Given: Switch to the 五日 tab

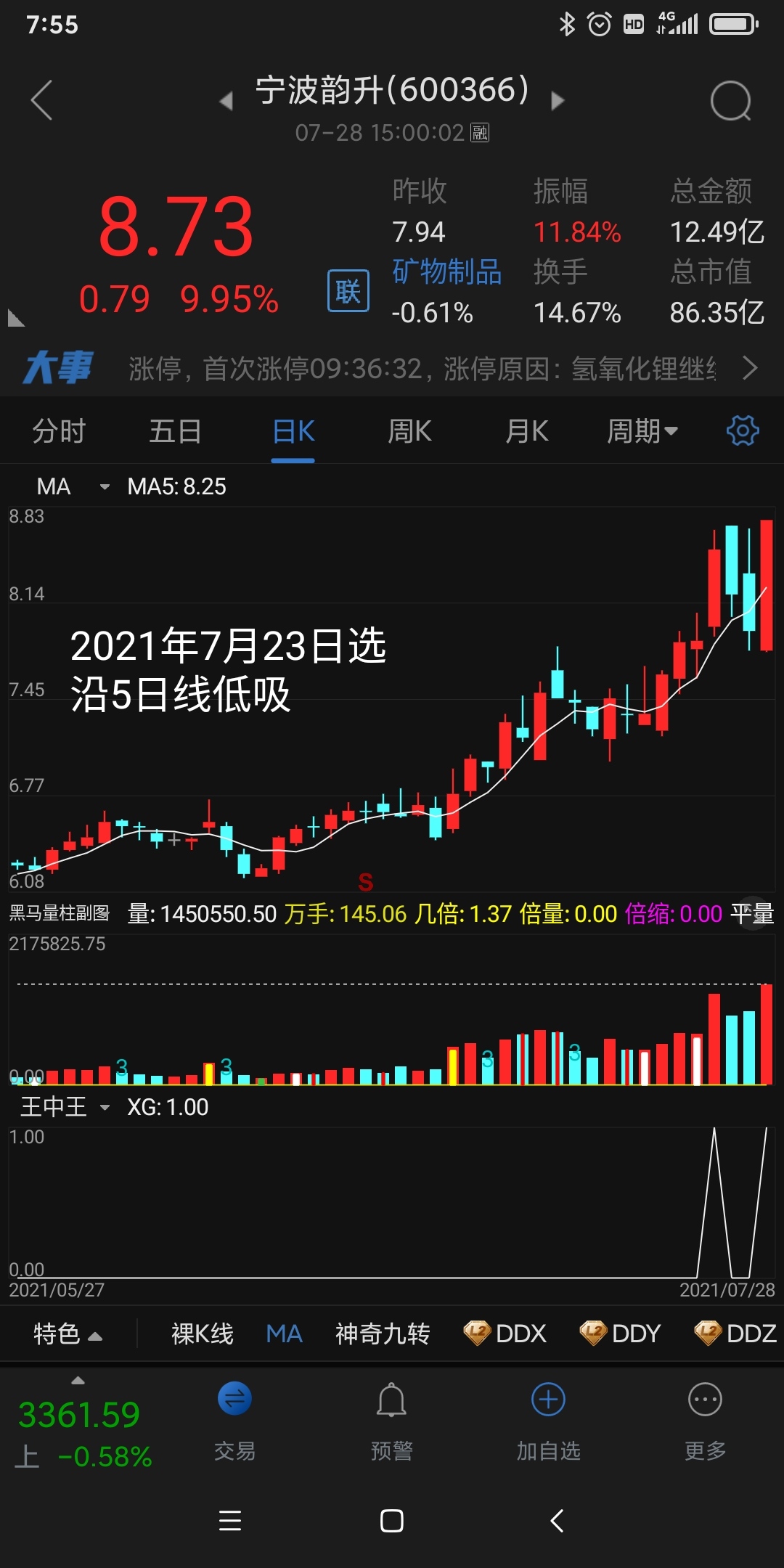Looking at the screenshot, I should (x=175, y=432).
